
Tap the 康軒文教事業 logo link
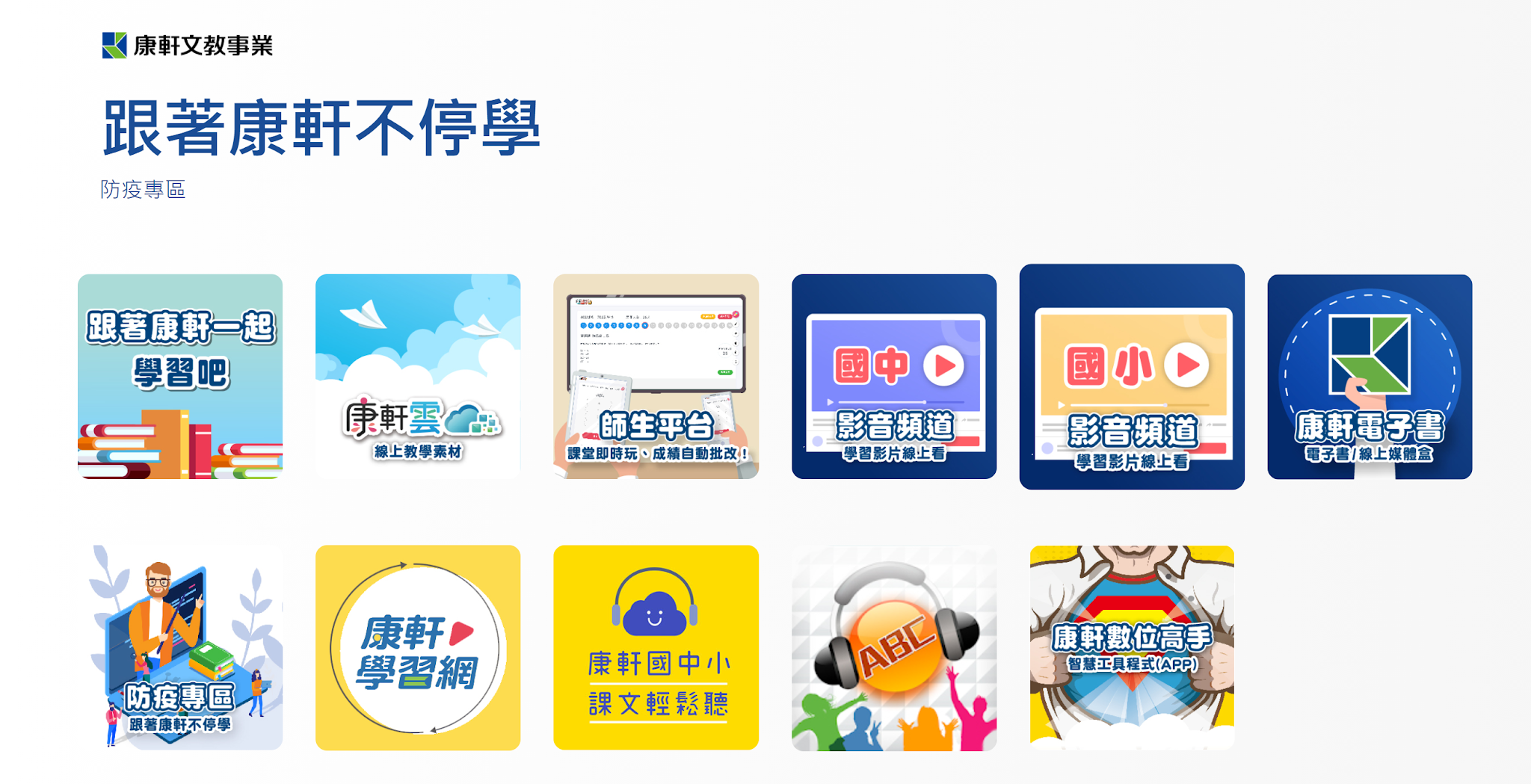(188, 46)
